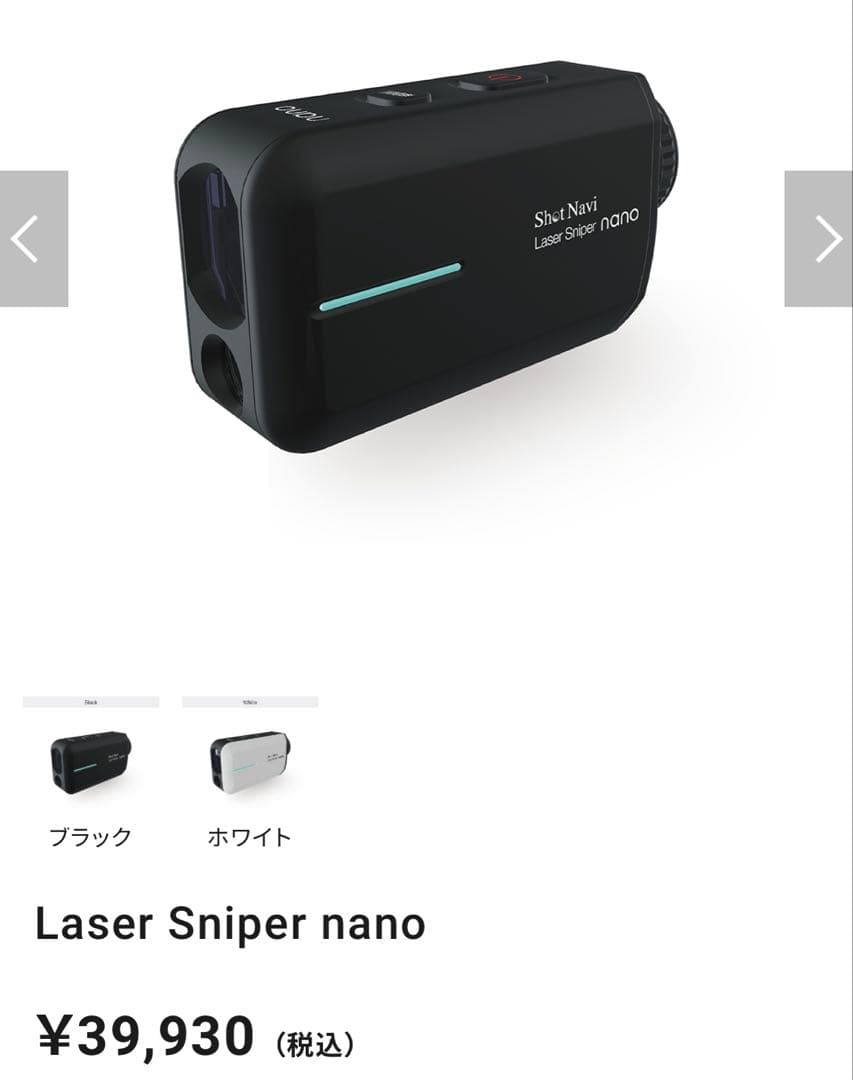Screen dimensions: 853x1080
Task: Click the right carousel navigation chevron
Action: 829,237
